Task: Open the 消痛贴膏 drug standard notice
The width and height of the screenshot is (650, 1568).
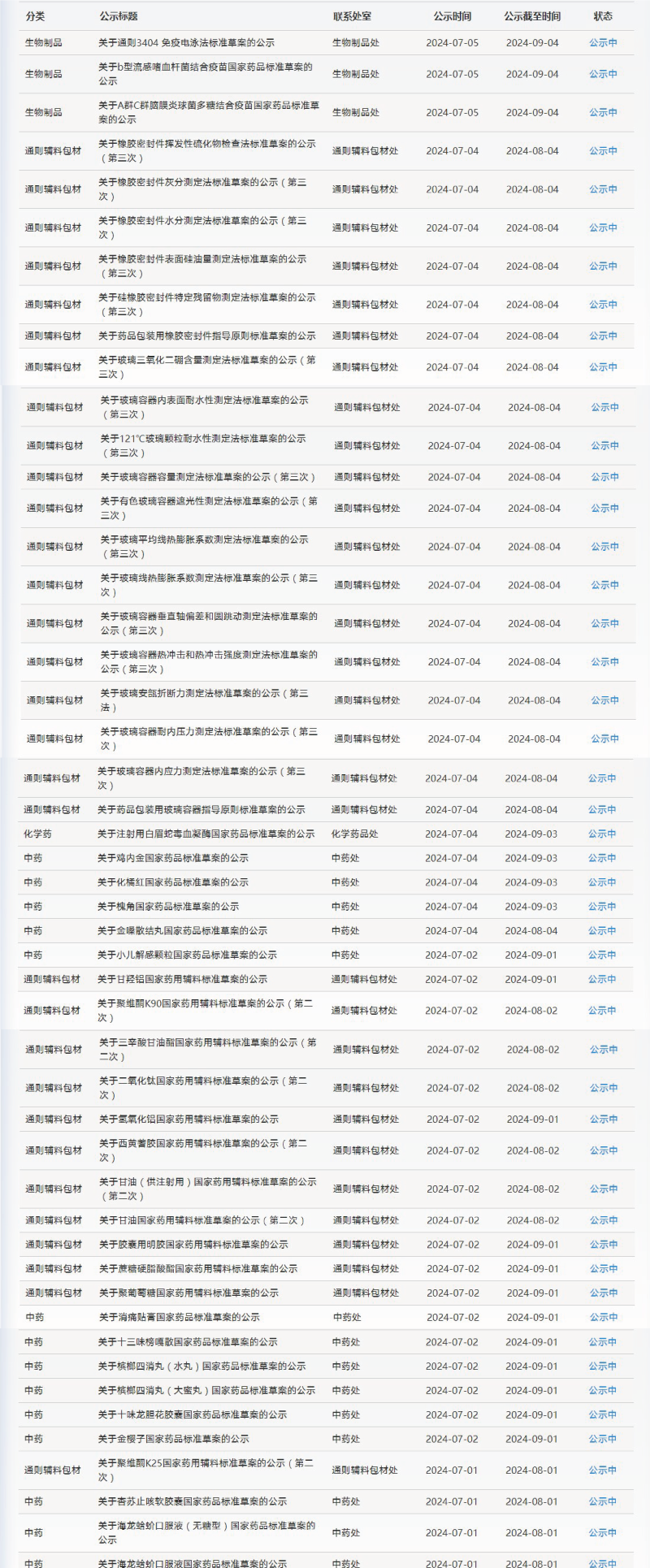Action: point(179,1317)
